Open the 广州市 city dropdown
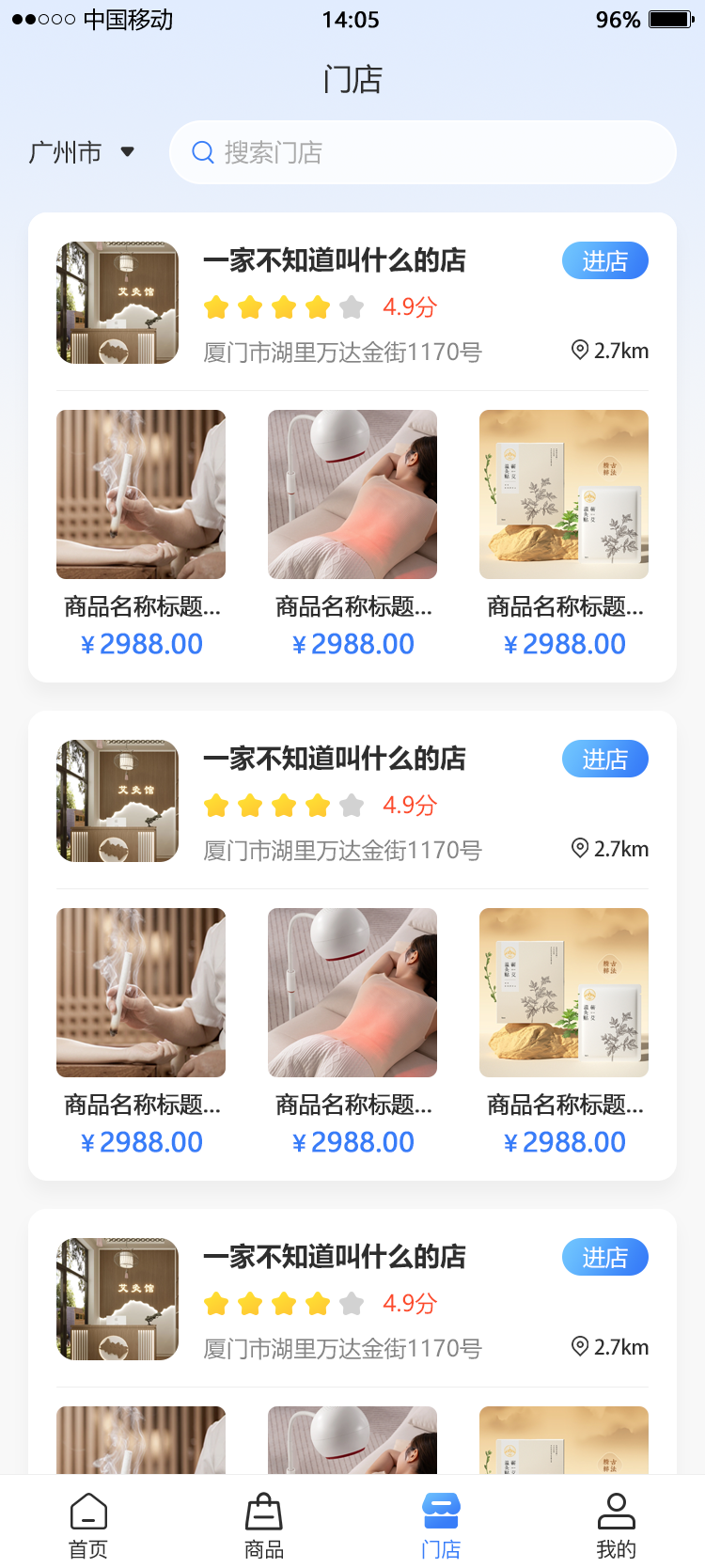The image size is (705, 1568). [x=83, y=152]
